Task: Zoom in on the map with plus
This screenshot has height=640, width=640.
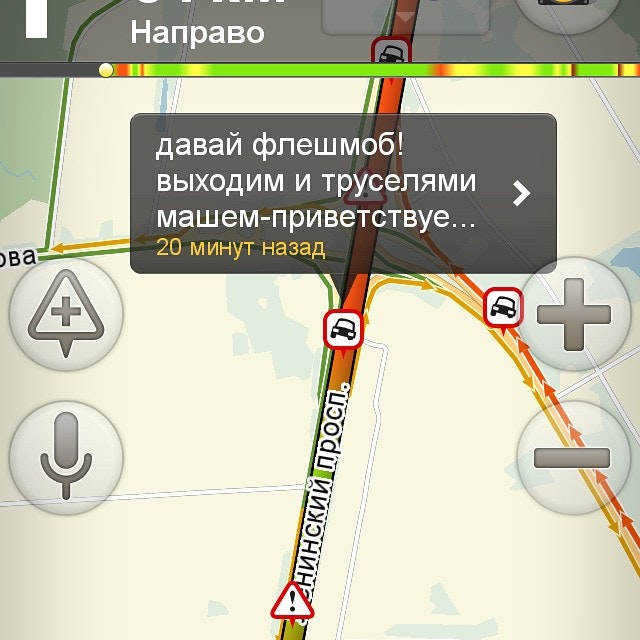Action: 574,315
